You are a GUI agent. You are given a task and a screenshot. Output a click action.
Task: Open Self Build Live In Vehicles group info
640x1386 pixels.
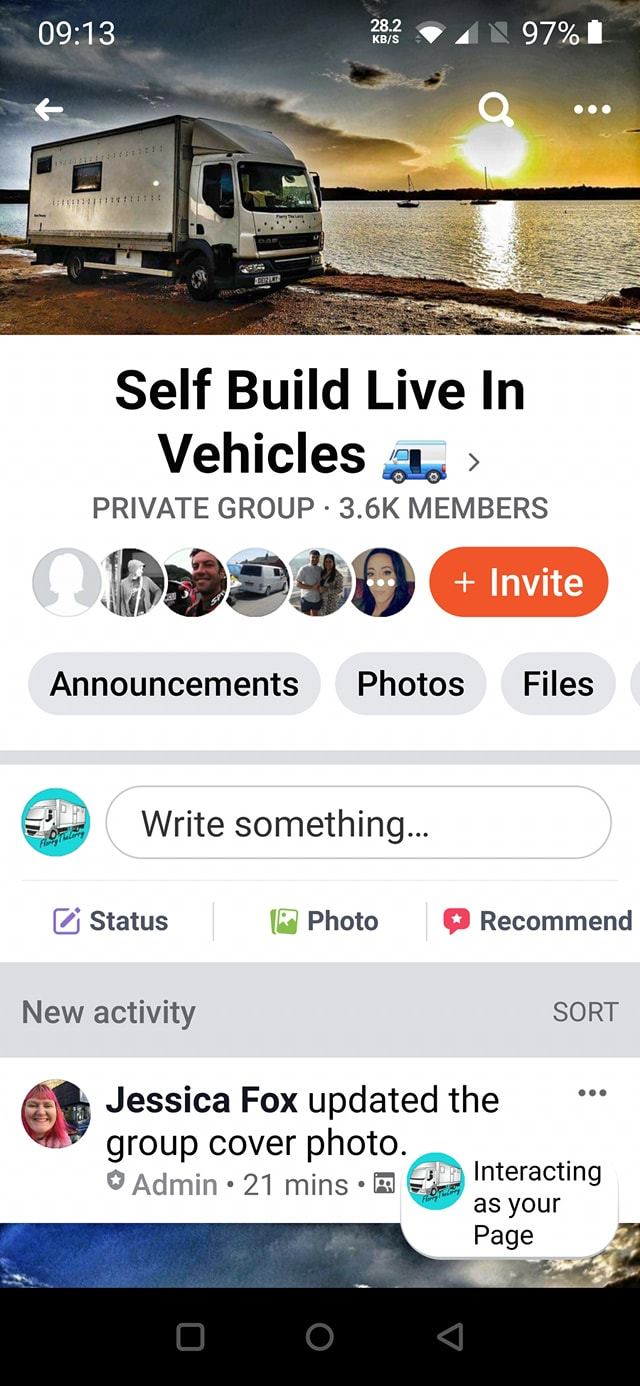tap(320, 421)
